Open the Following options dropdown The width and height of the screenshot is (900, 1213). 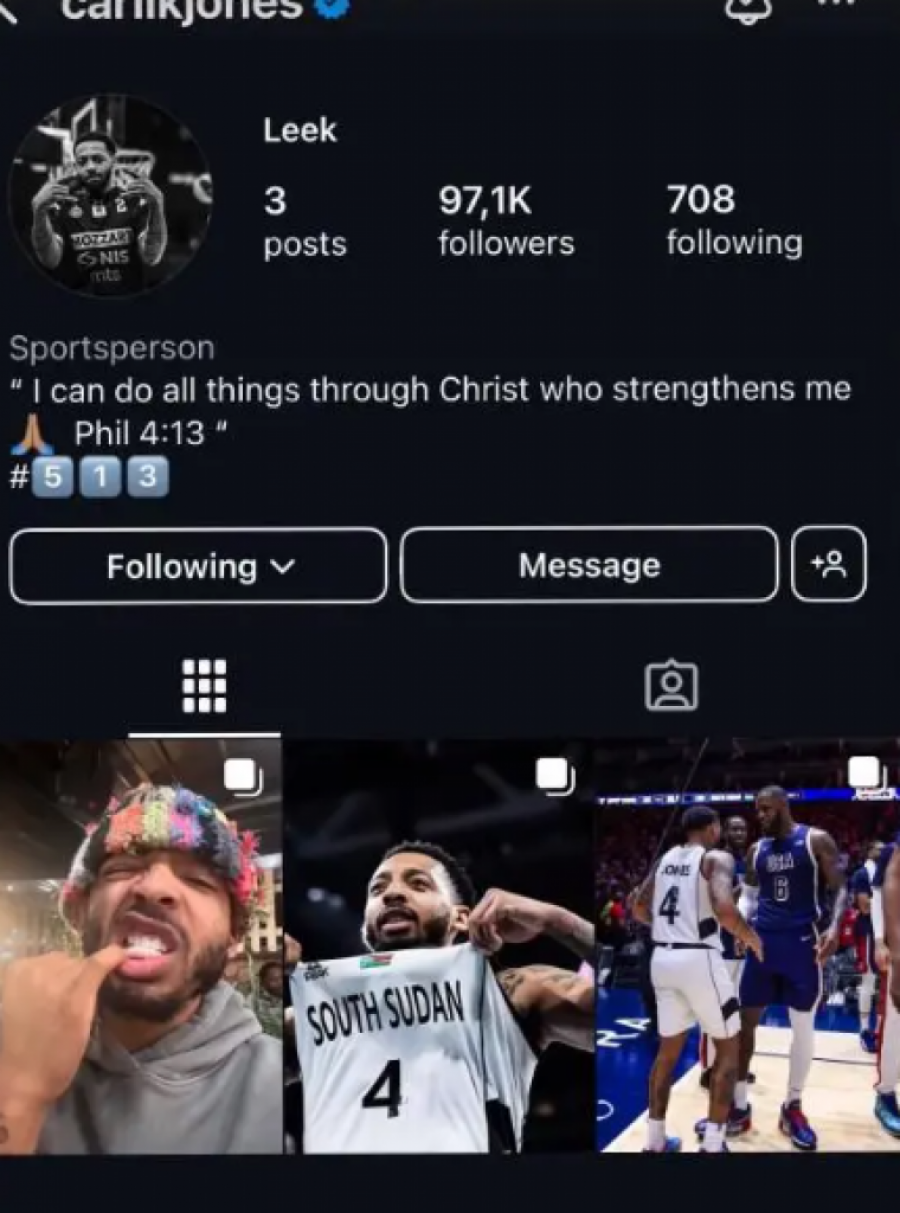pyautogui.click(x=198, y=566)
